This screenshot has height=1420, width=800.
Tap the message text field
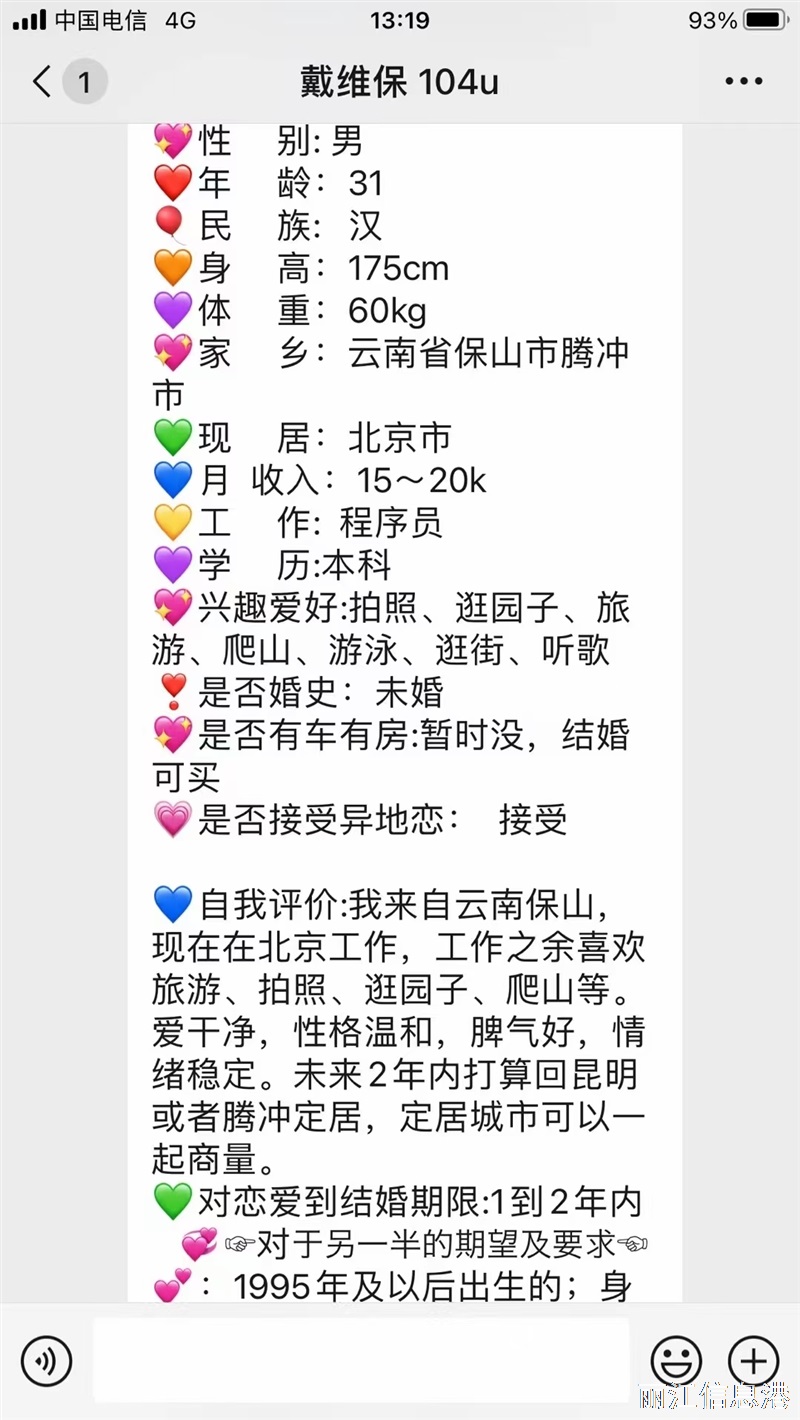(x=361, y=1361)
